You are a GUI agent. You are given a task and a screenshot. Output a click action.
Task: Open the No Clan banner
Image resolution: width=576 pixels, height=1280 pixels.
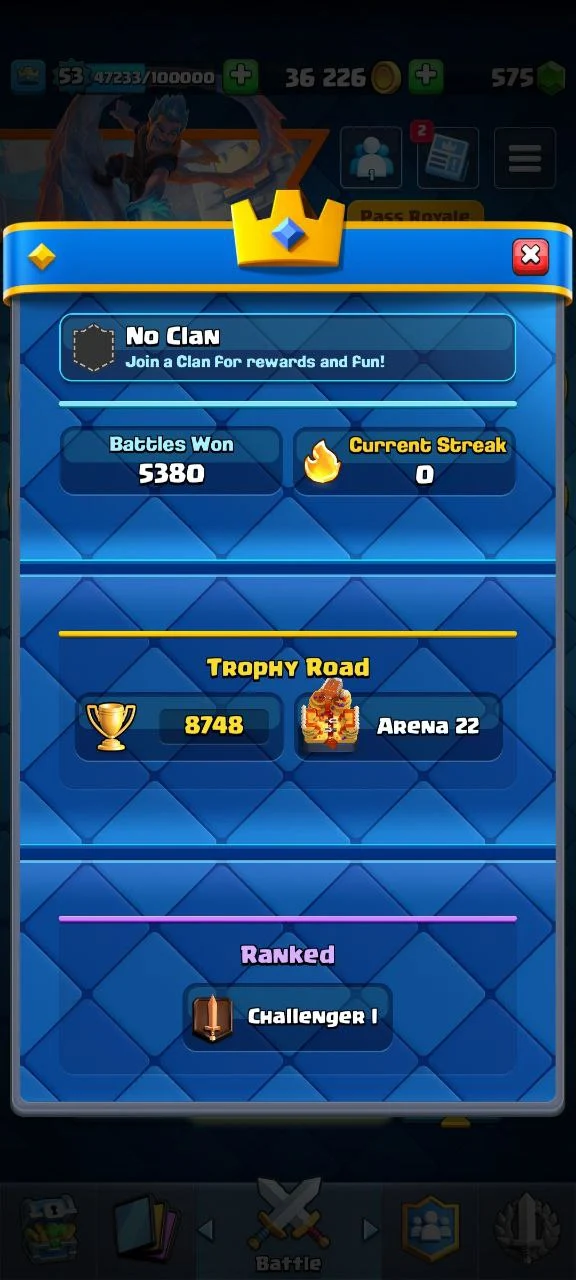[288, 347]
